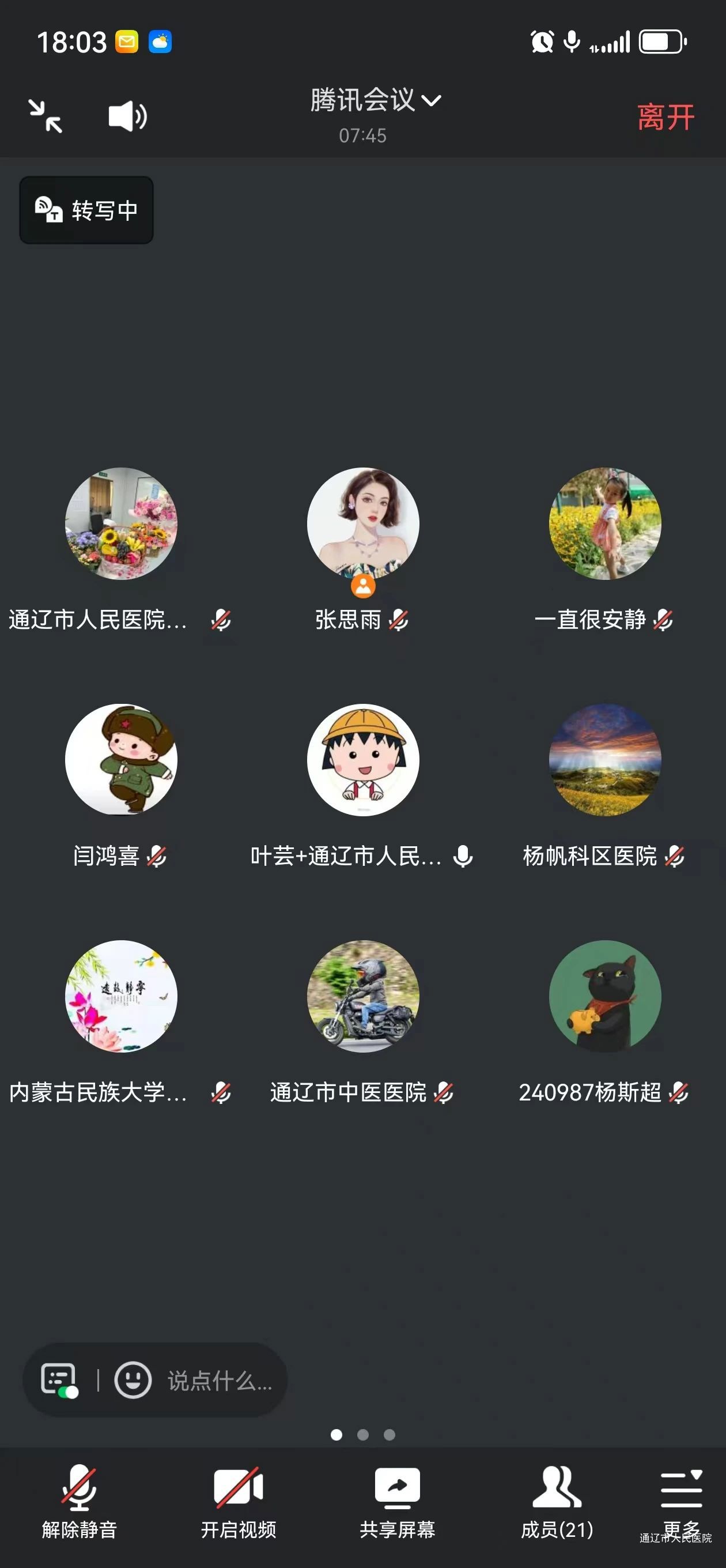726x1568 pixels.
Task: Minimize the meeting window
Action: click(x=46, y=116)
